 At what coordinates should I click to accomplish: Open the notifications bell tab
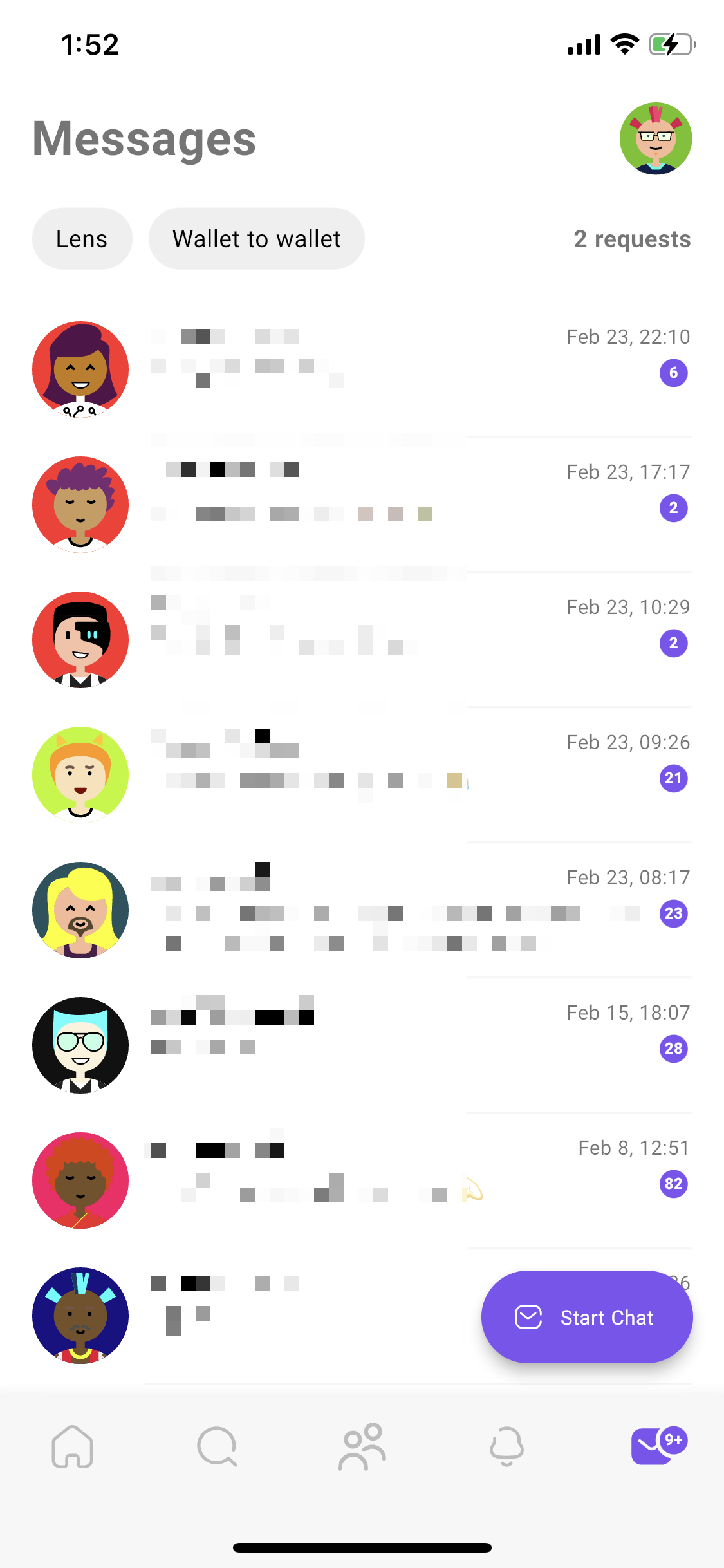(506, 1446)
